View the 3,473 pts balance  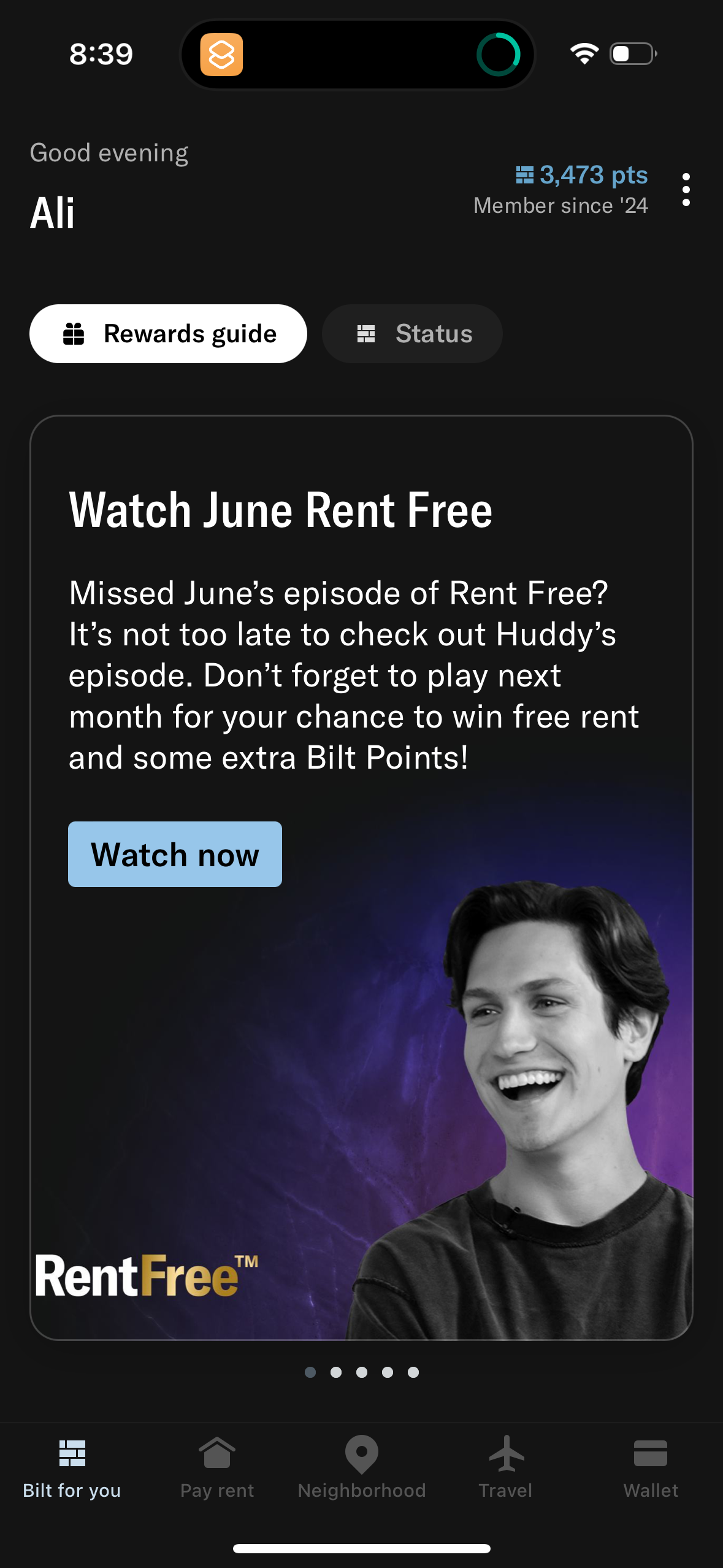581,175
